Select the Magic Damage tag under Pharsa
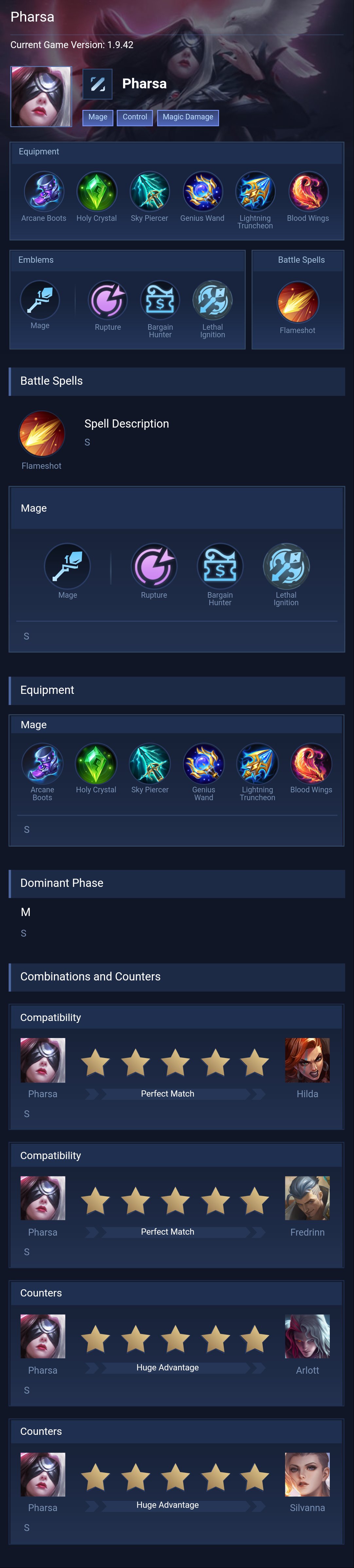The width and height of the screenshot is (354, 1568). pyautogui.click(x=187, y=117)
